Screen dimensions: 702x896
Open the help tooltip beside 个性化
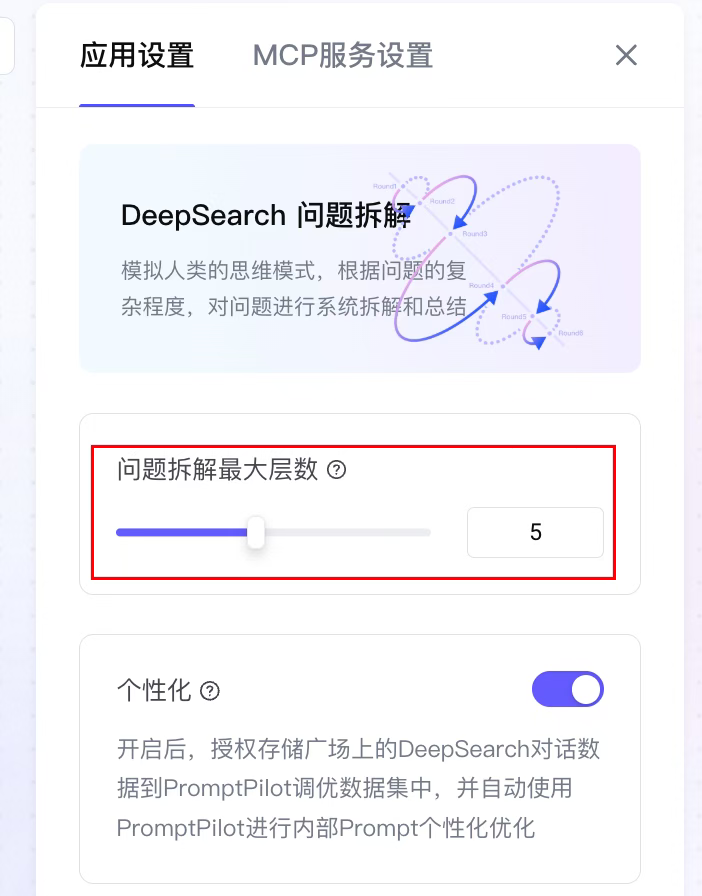pyautogui.click(x=210, y=690)
